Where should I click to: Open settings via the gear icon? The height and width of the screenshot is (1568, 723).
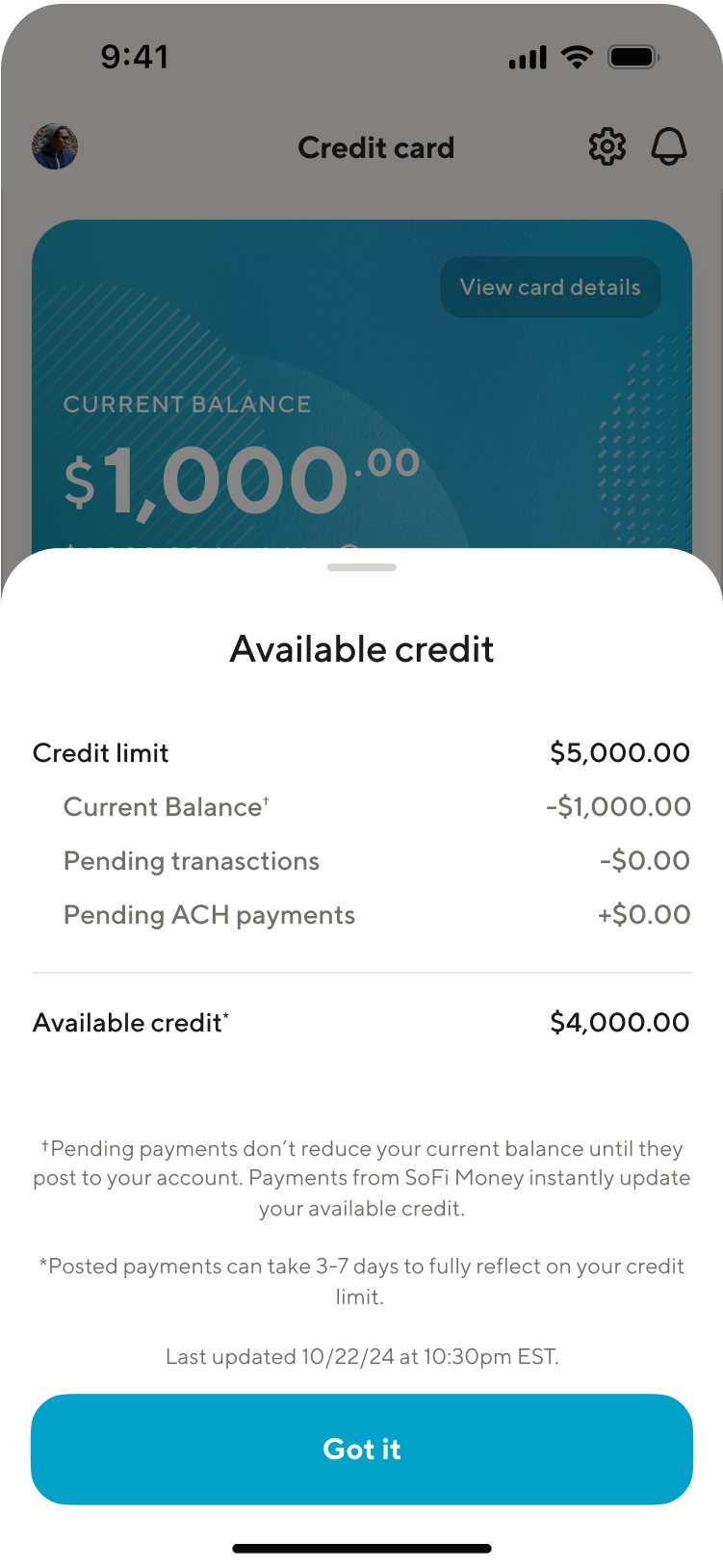click(x=607, y=147)
